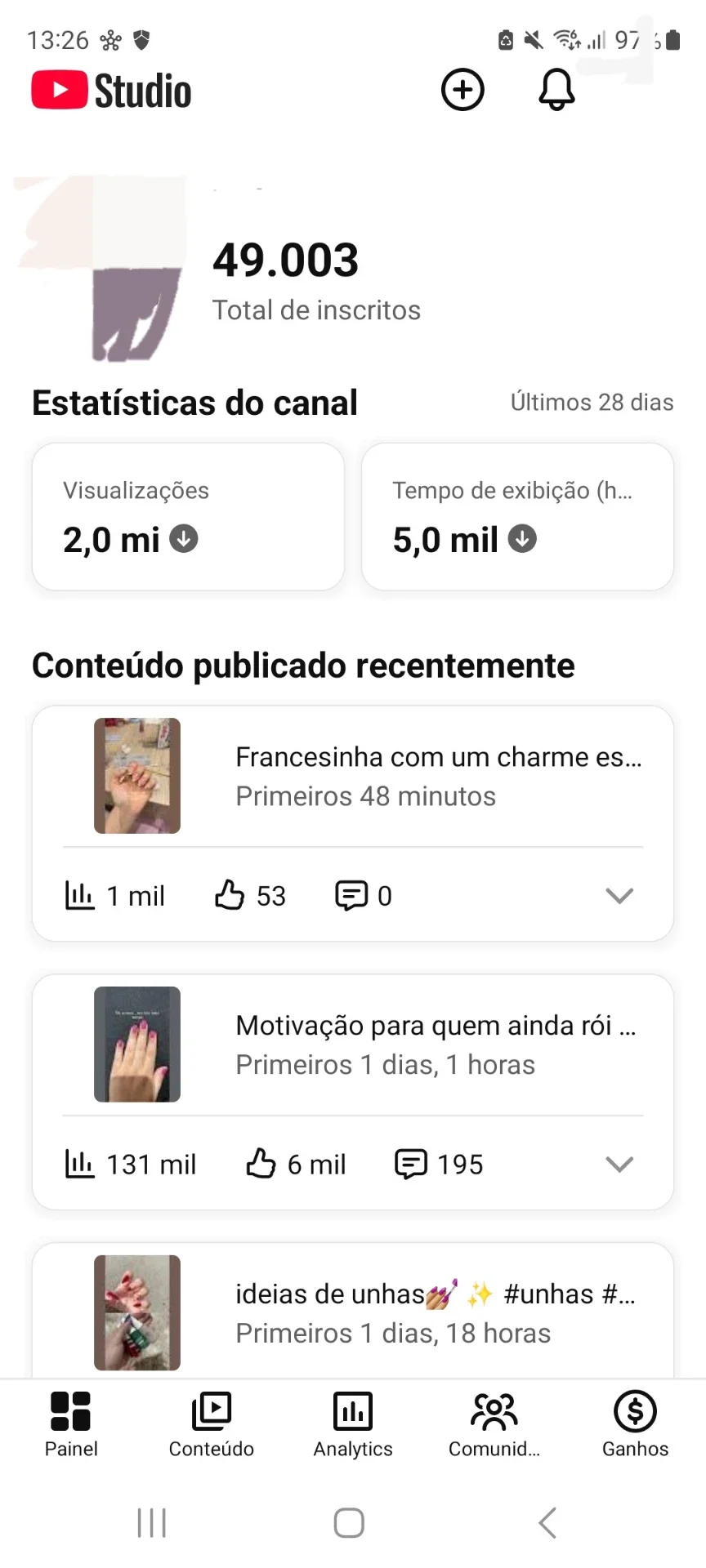Open the Francesinha com um charme video
706x1568 pixels.
(353, 776)
